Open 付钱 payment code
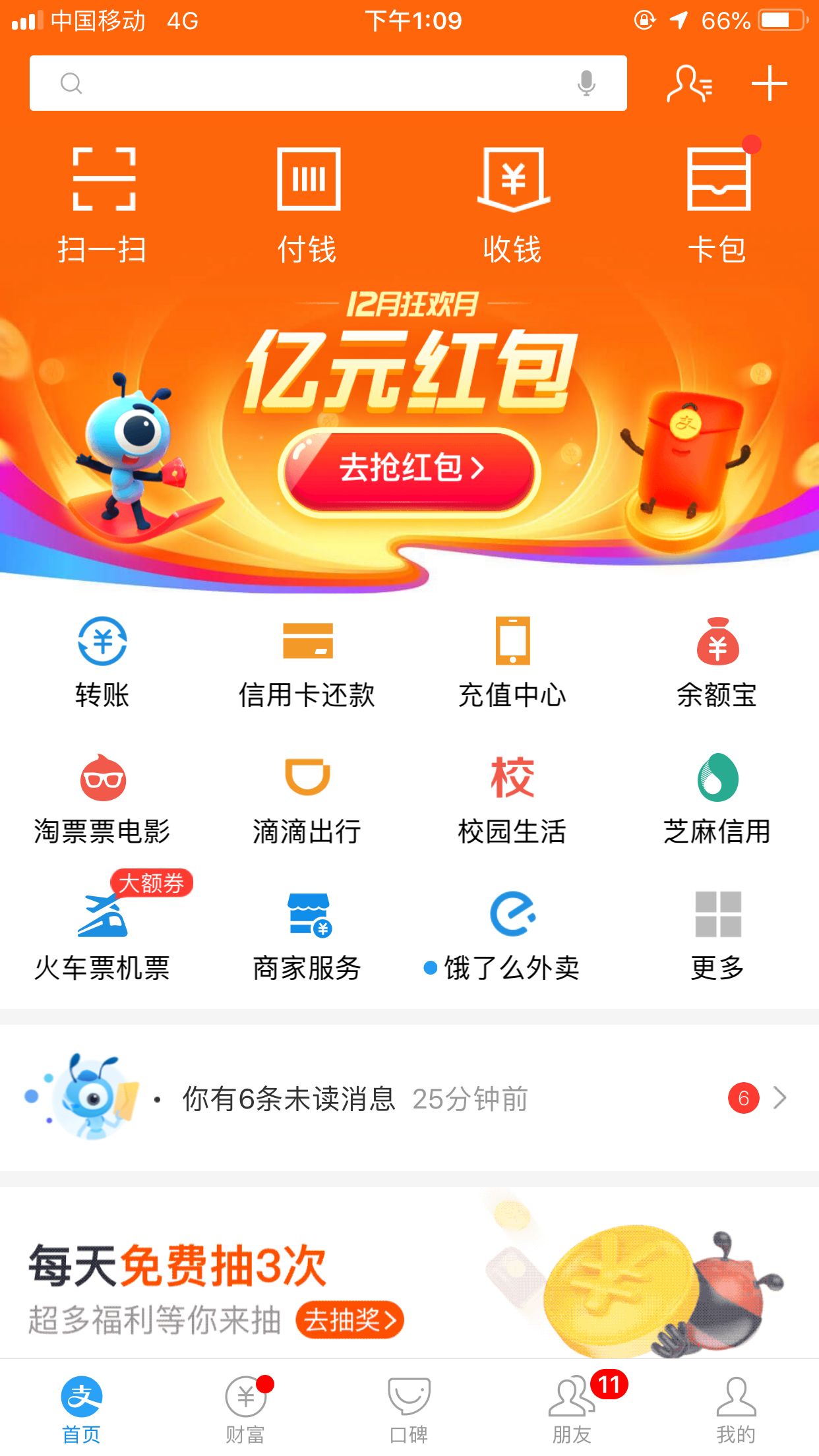Image resolution: width=819 pixels, height=1456 pixels. pyautogui.click(x=307, y=204)
